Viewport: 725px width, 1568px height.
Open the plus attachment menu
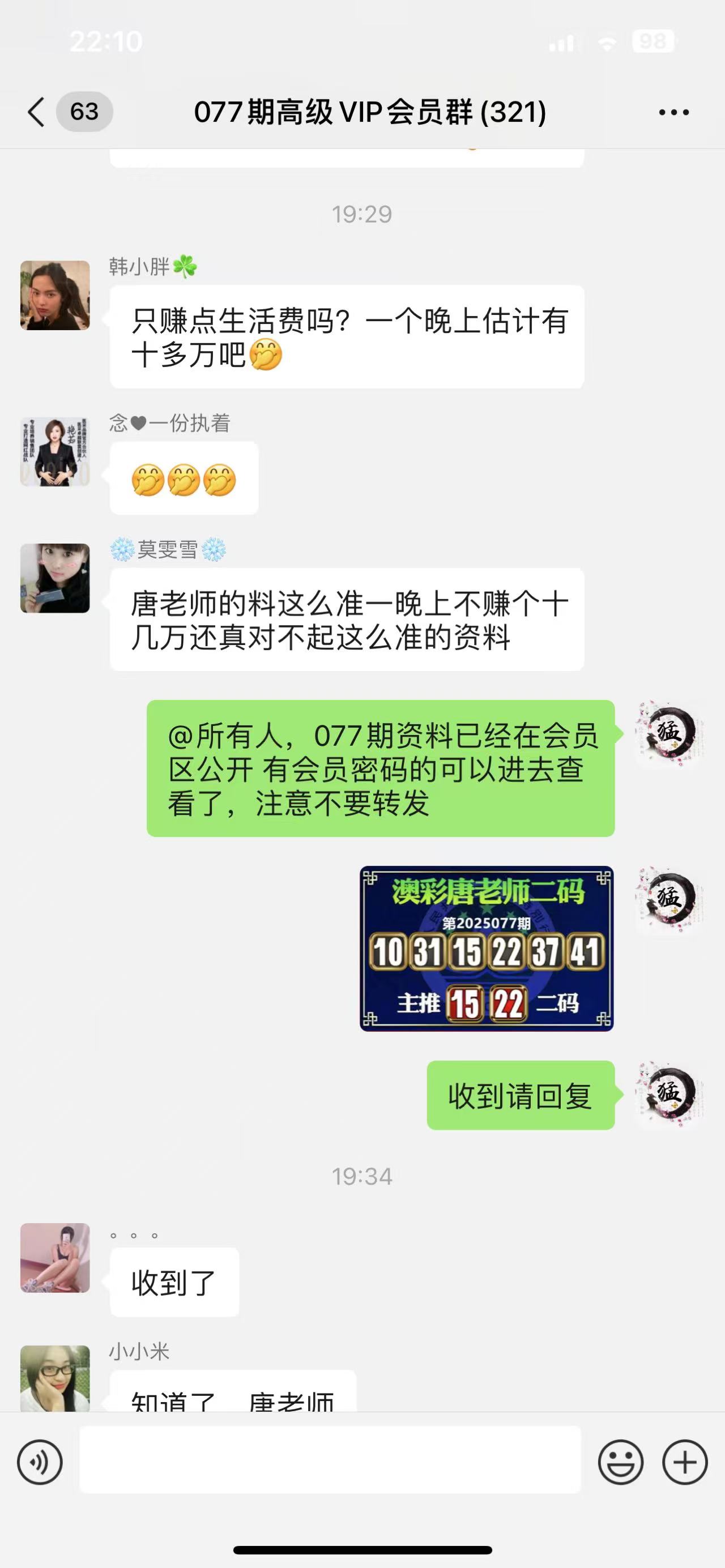coord(685,1462)
